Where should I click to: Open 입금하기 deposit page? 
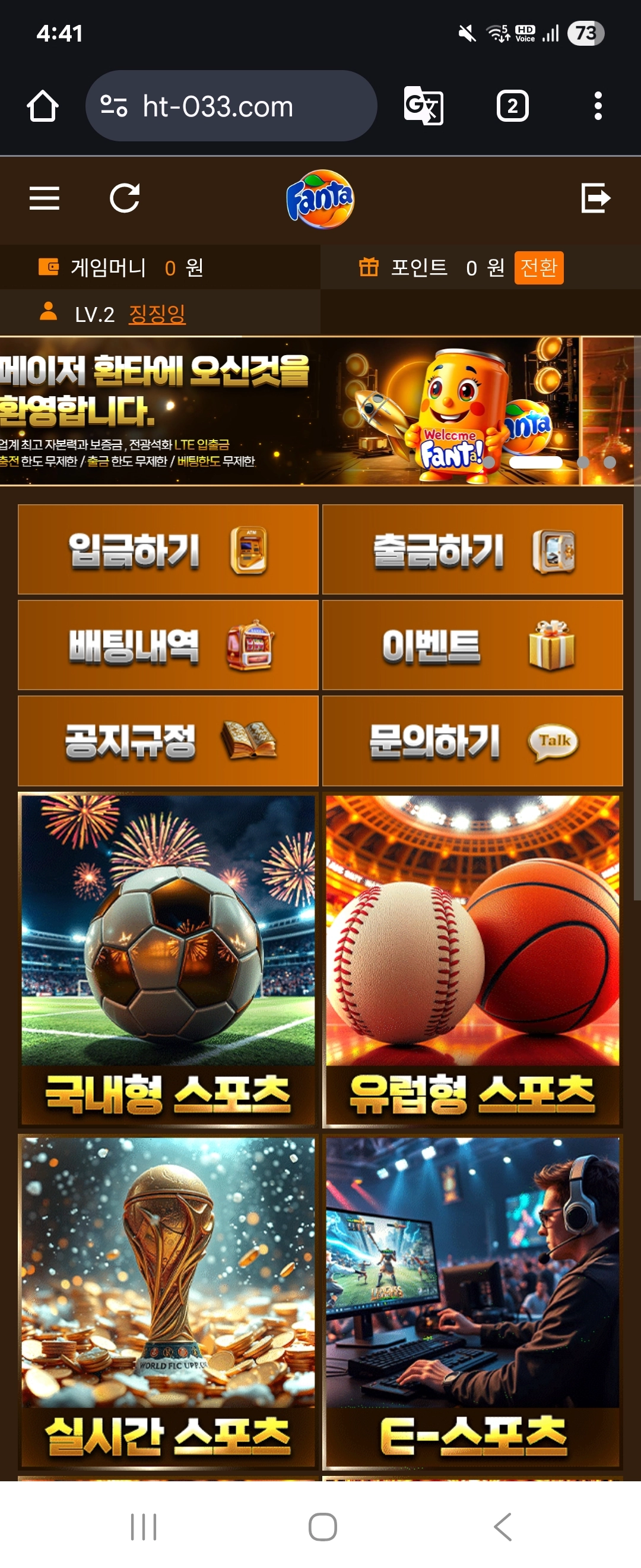[x=169, y=549]
